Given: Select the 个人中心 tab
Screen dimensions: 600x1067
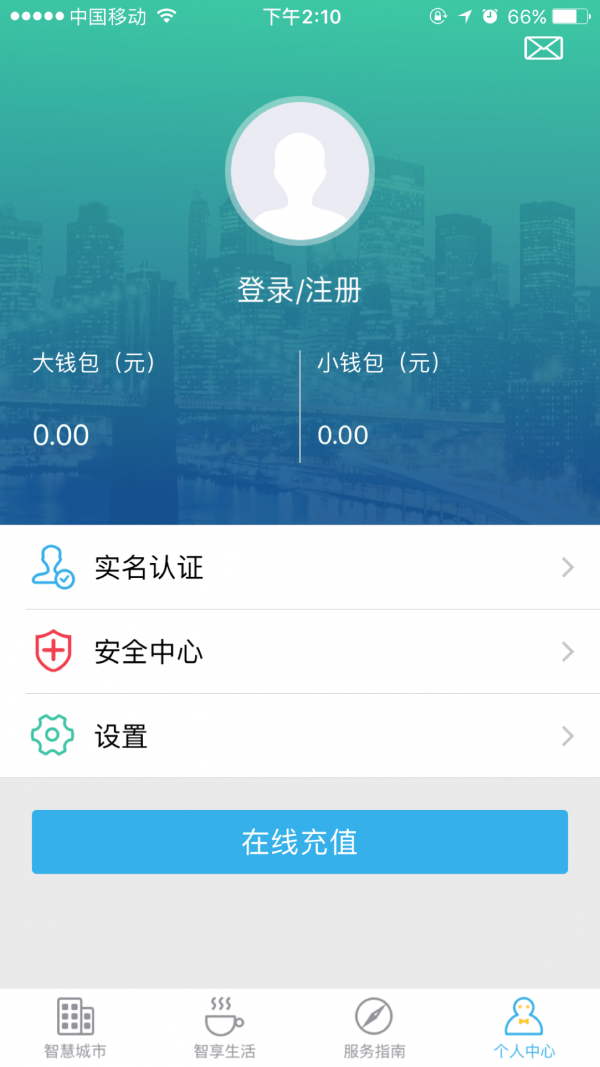Looking at the screenshot, I should click(524, 1028).
